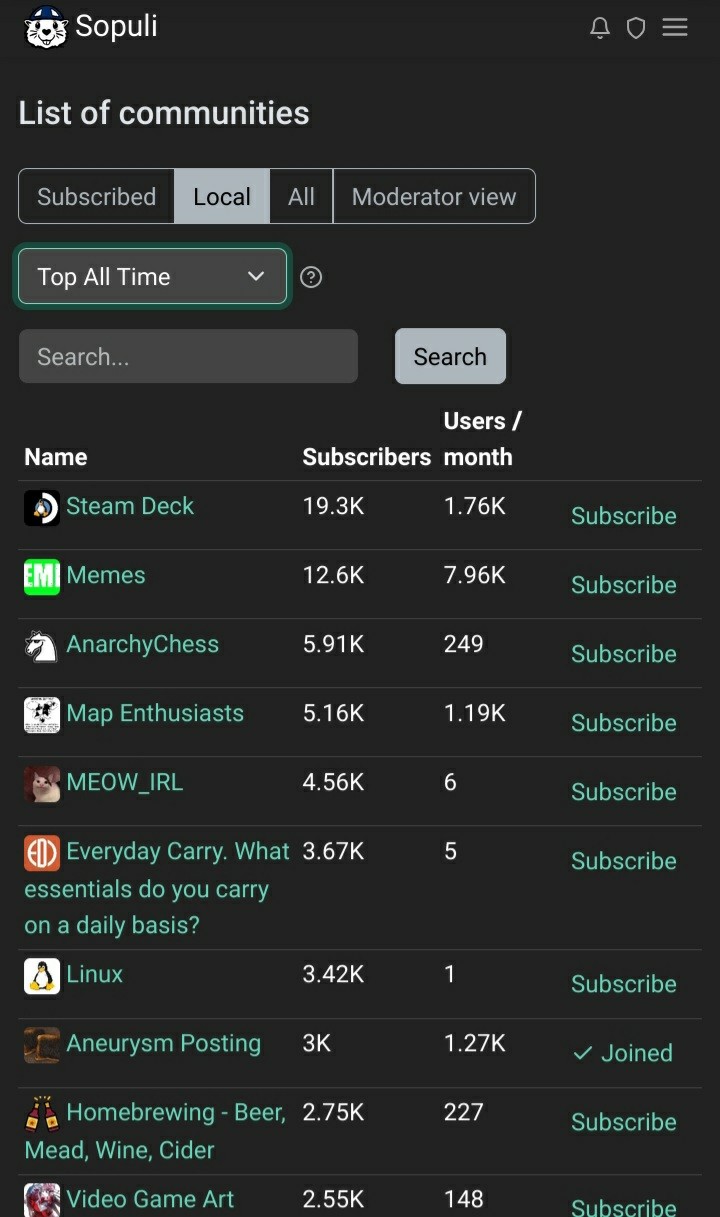This screenshot has width=720, height=1217.
Task: Subscribe to Everyday Carry community
Action: (623, 861)
